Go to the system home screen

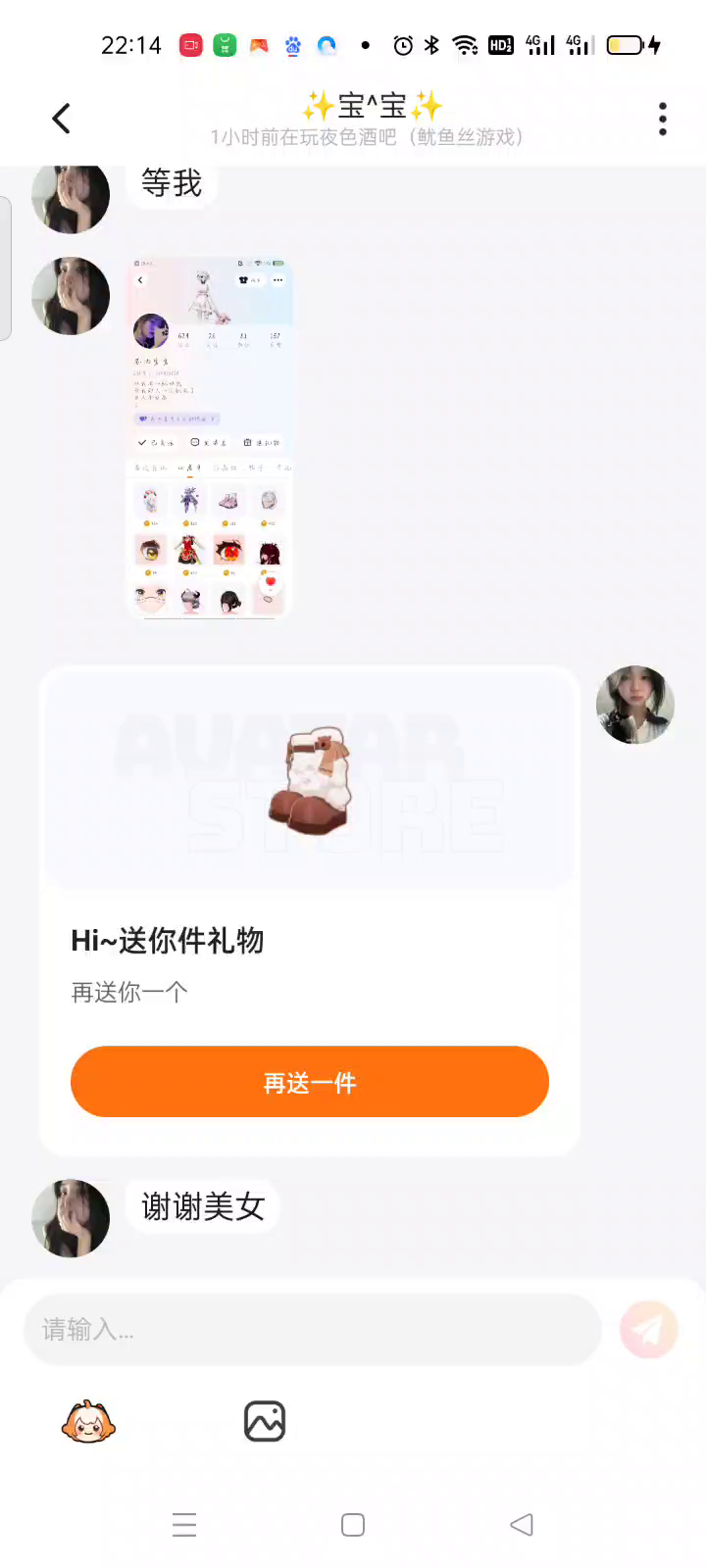pyautogui.click(x=353, y=1525)
